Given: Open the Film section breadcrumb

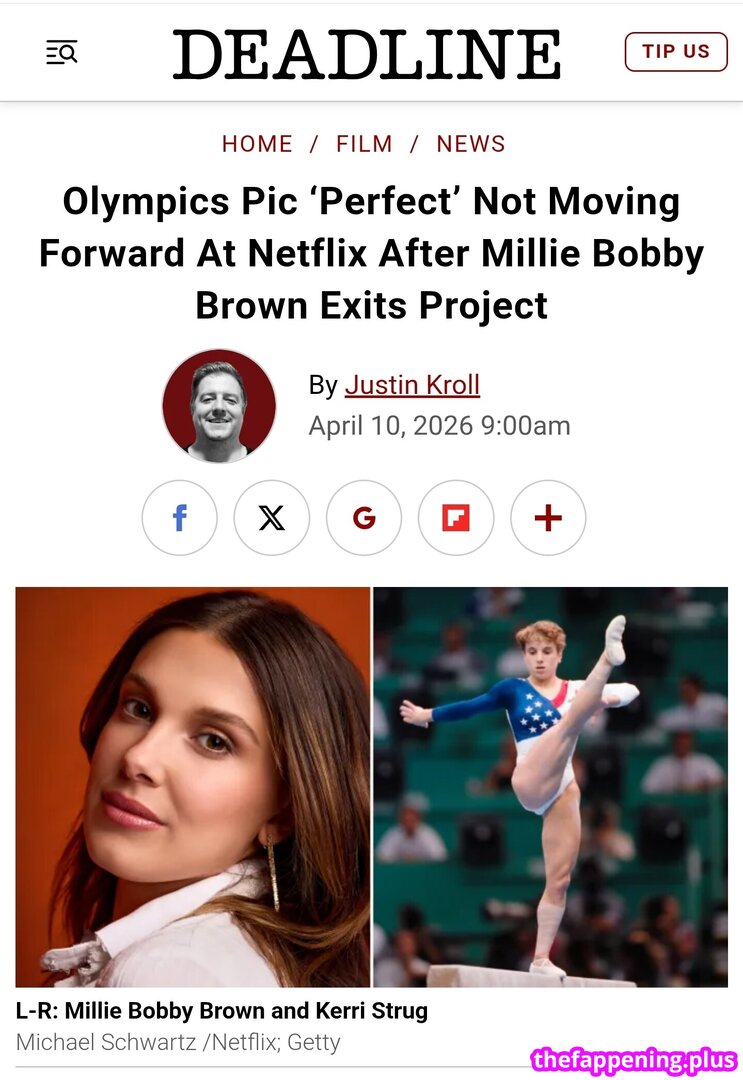Looking at the screenshot, I should pyautogui.click(x=364, y=144).
